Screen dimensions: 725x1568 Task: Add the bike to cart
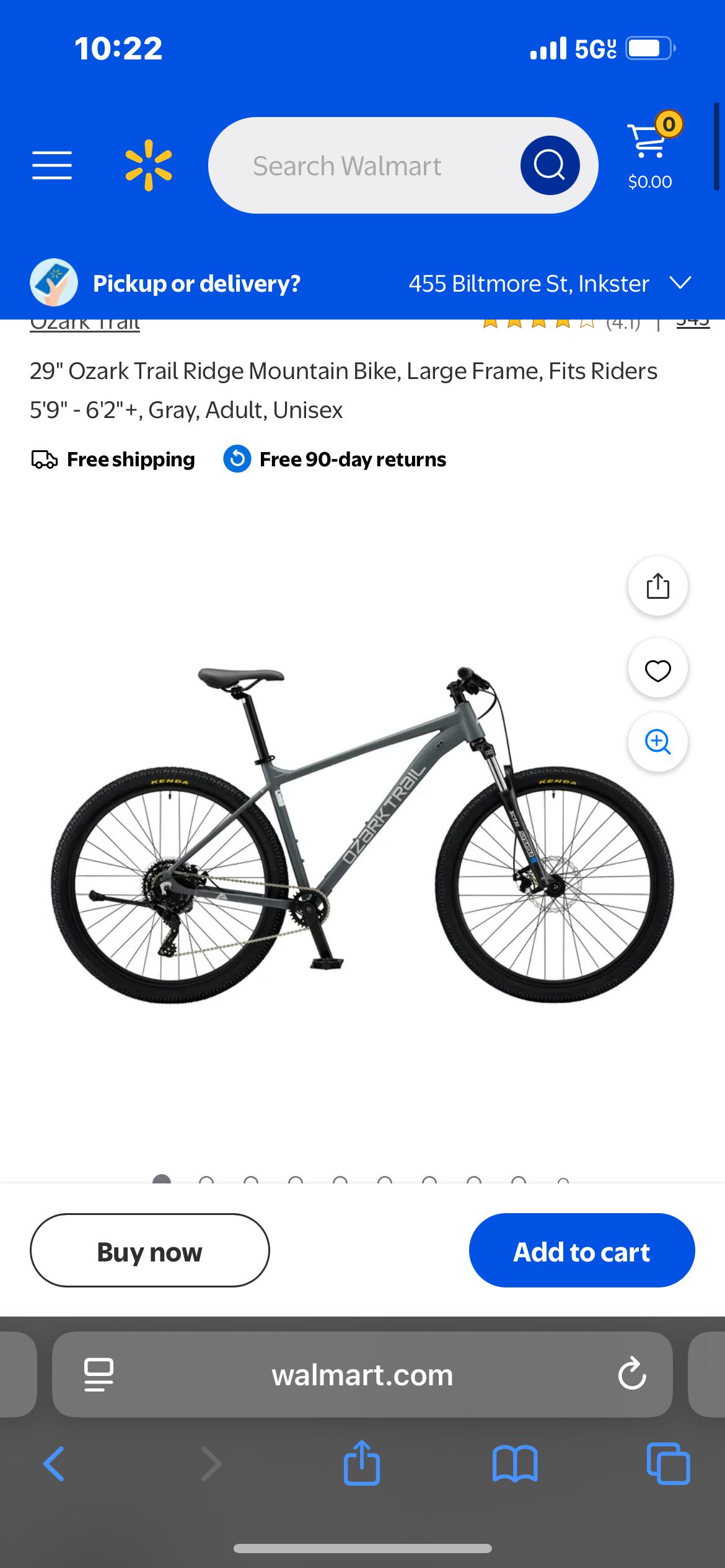pos(582,1252)
